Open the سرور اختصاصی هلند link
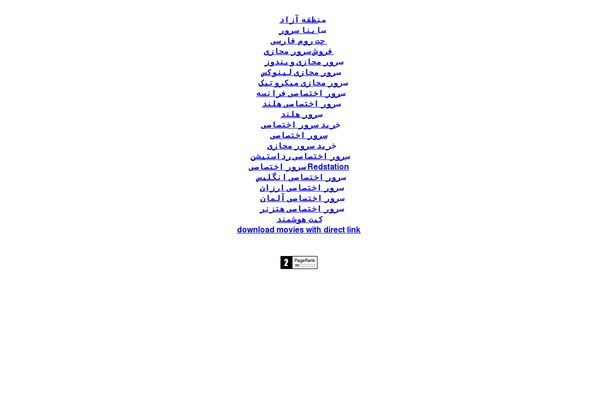The image size is (600, 400). point(302,104)
